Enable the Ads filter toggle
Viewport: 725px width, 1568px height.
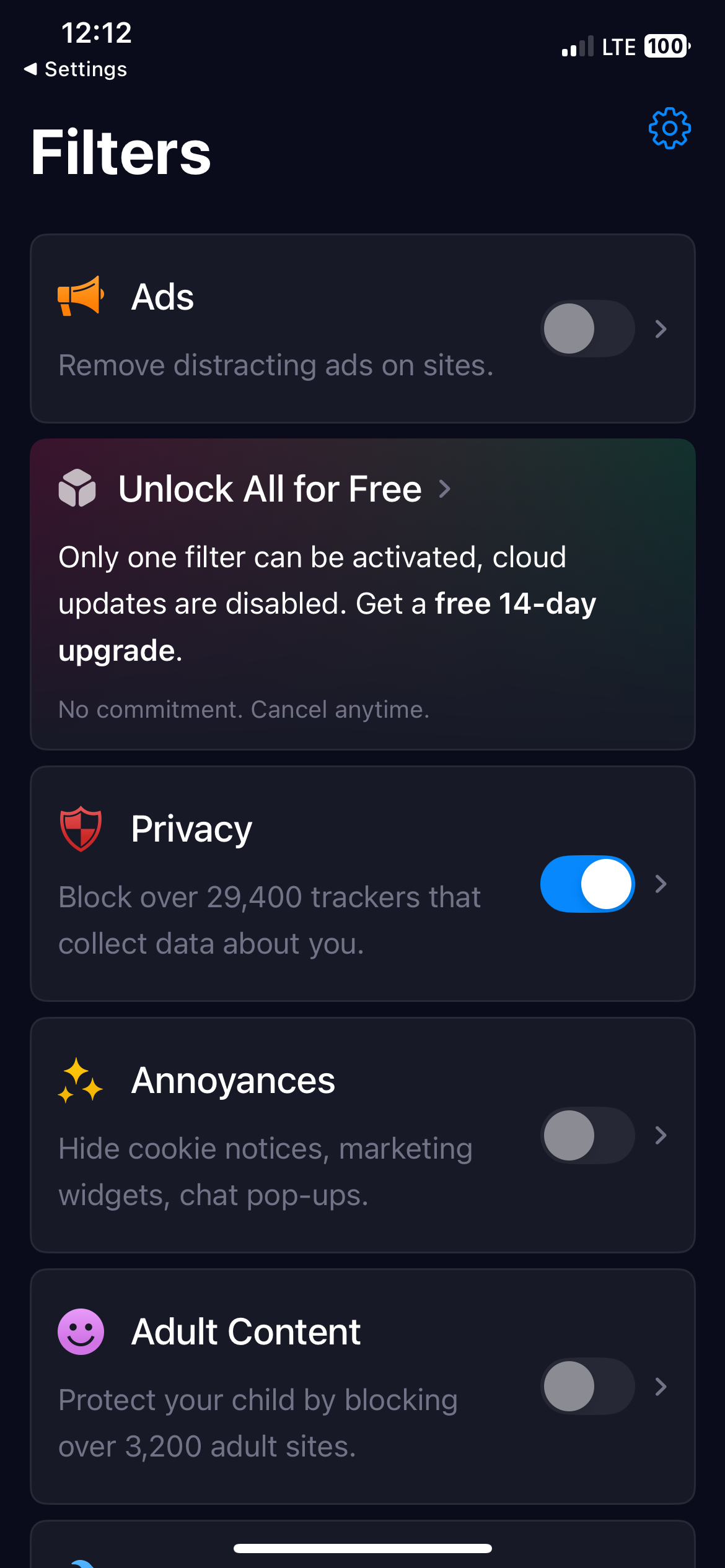click(587, 329)
